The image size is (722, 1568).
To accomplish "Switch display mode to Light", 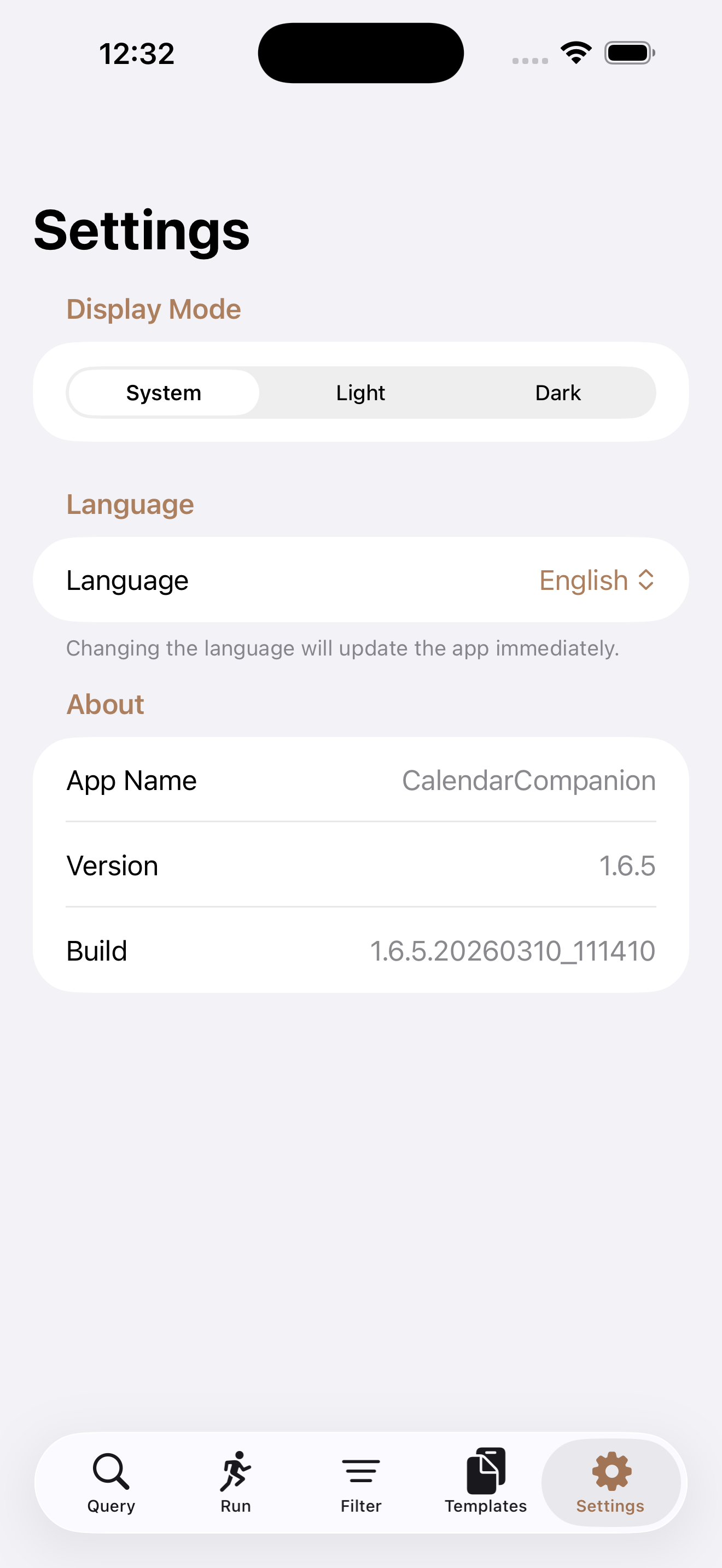I will coord(360,393).
